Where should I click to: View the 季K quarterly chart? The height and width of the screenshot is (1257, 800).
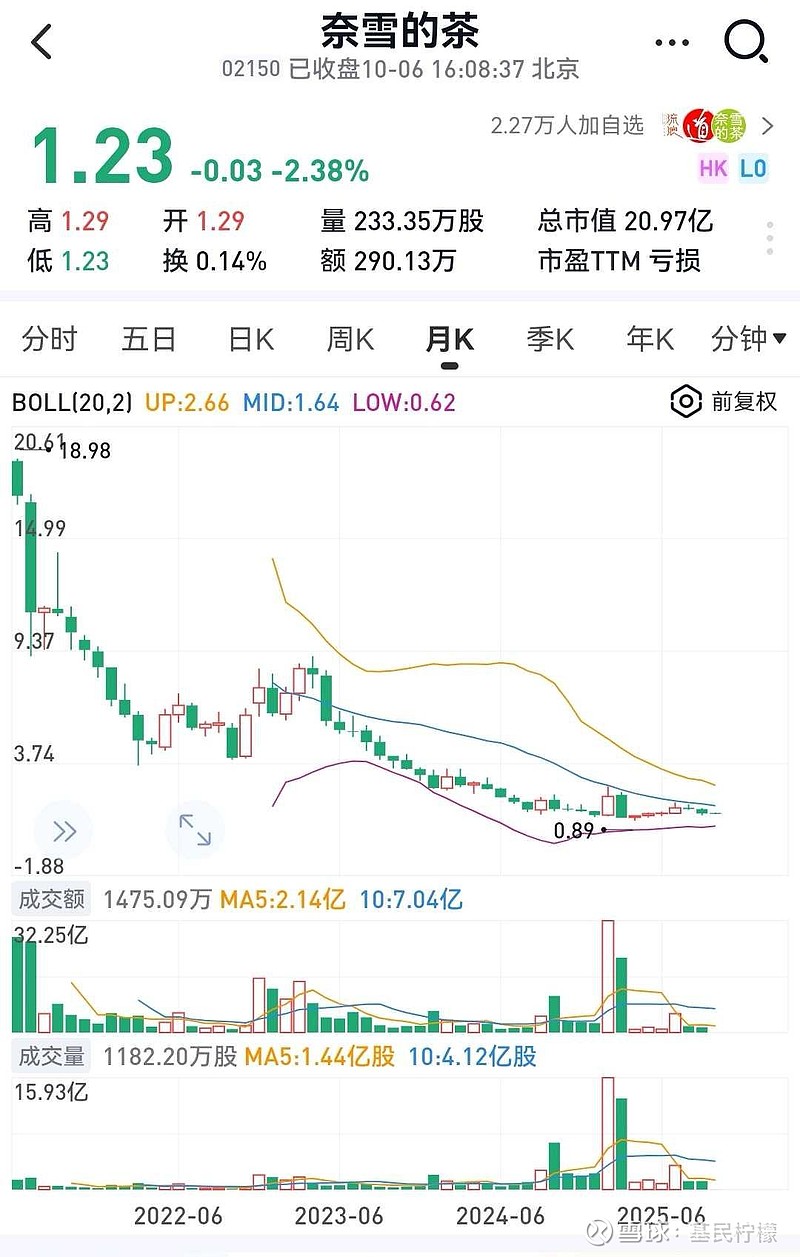pos(550,340)
